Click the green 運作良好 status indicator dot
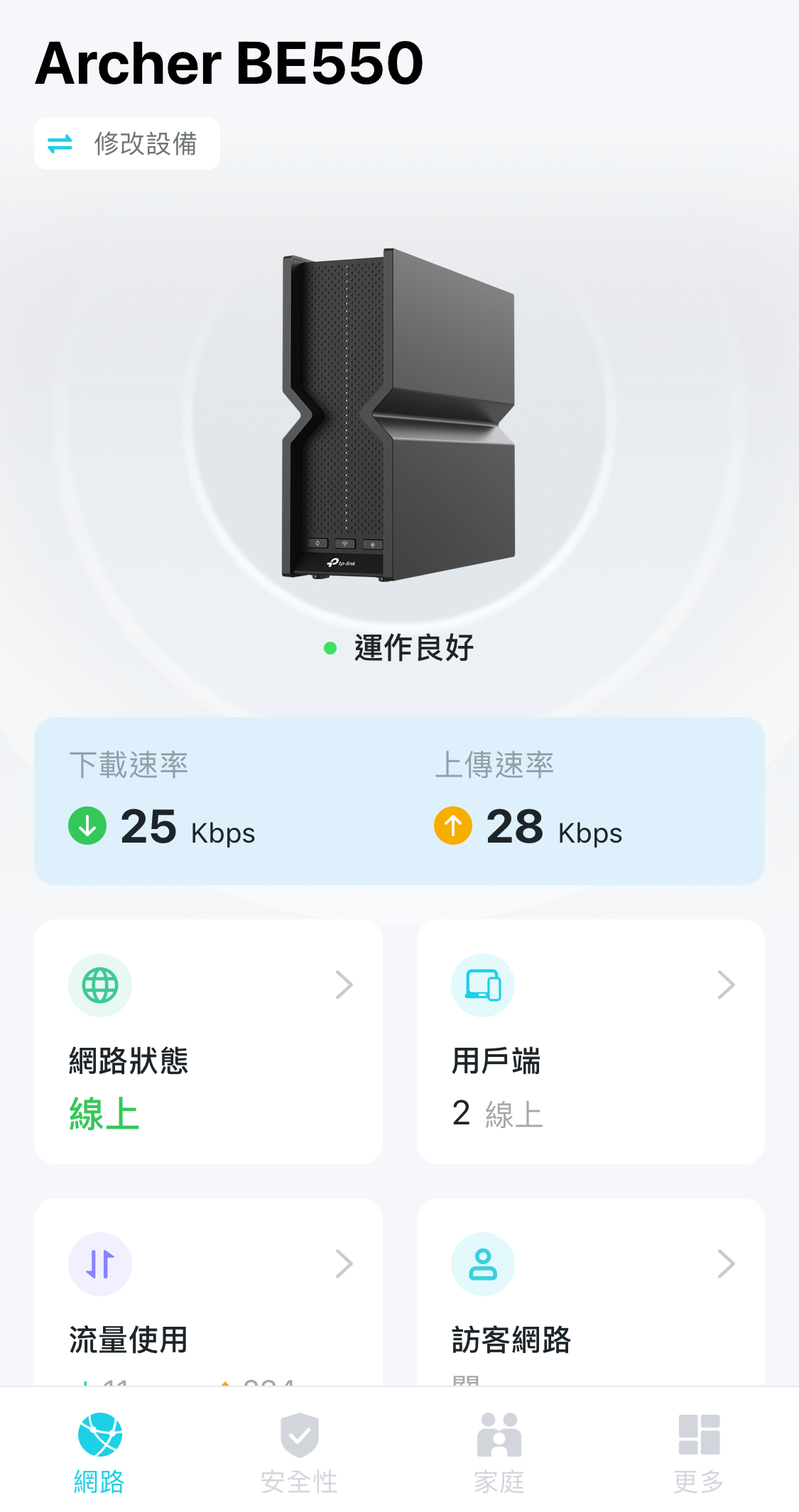This screenshot has height=1512, width=799. click(x=330, y=647)
